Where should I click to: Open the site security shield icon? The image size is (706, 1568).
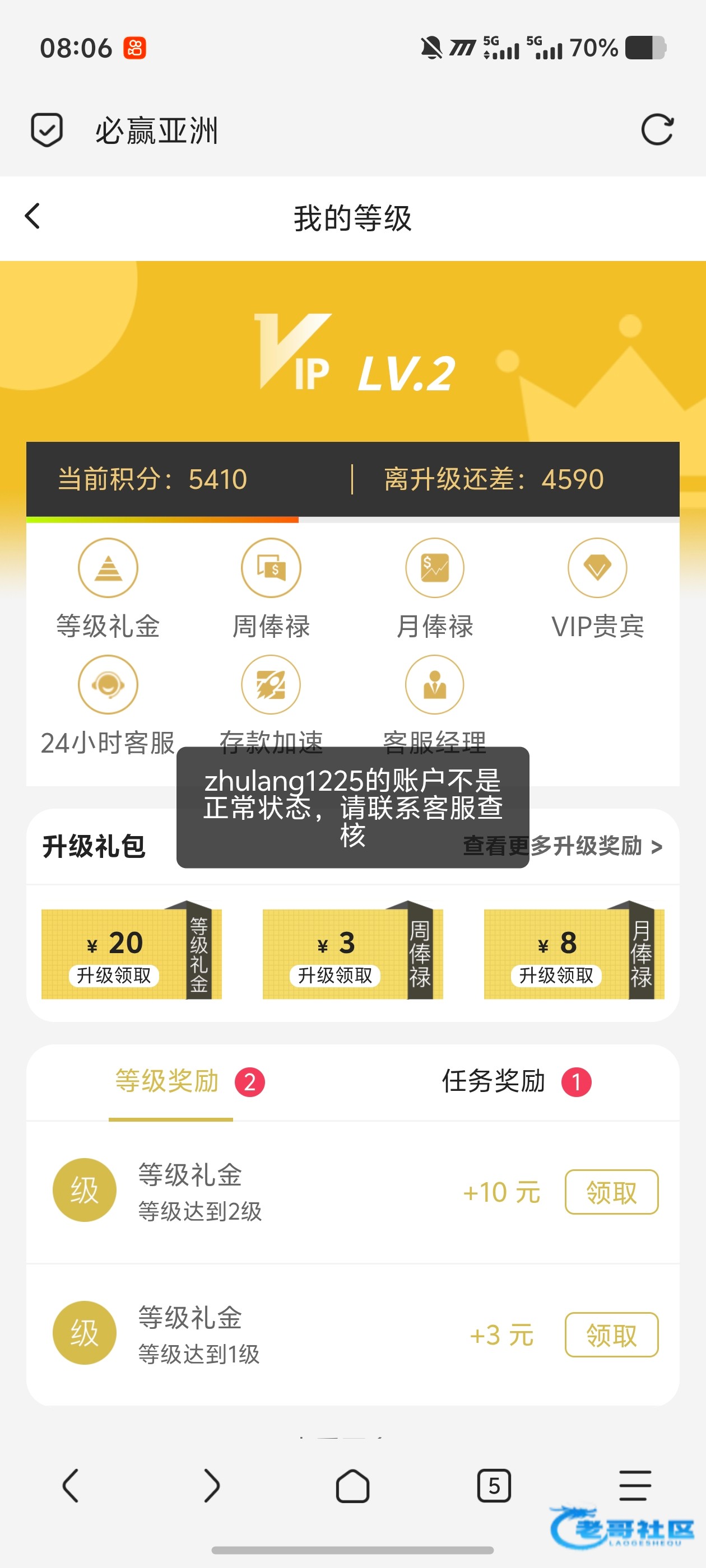coord(47,130)
